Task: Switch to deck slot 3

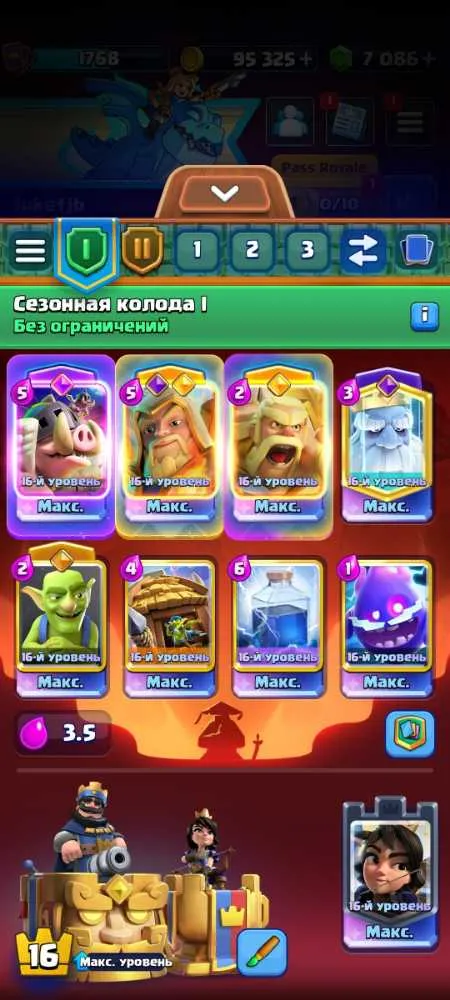Action: click(307, 250)
